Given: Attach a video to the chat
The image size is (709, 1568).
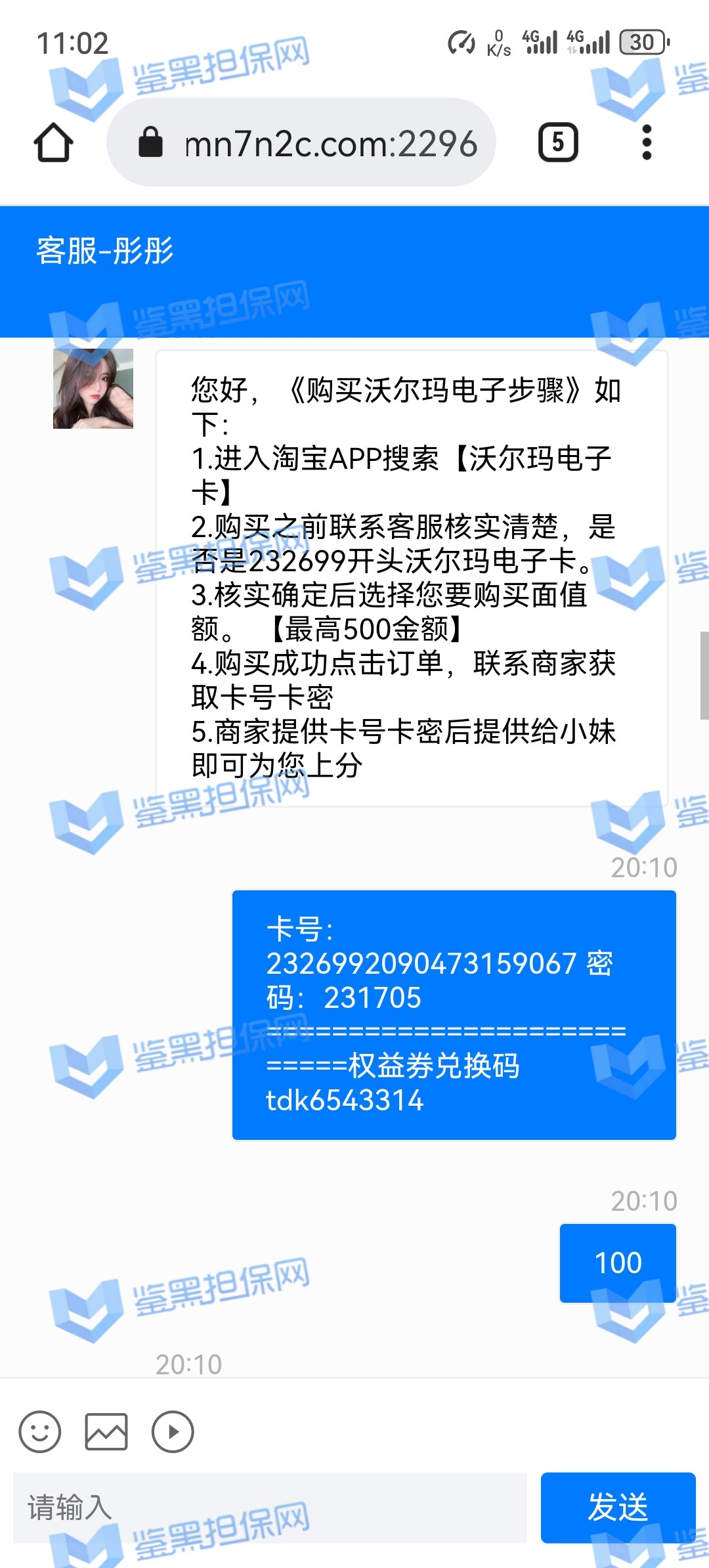Looking at the screenshot, I should (x=173, y=1431).
